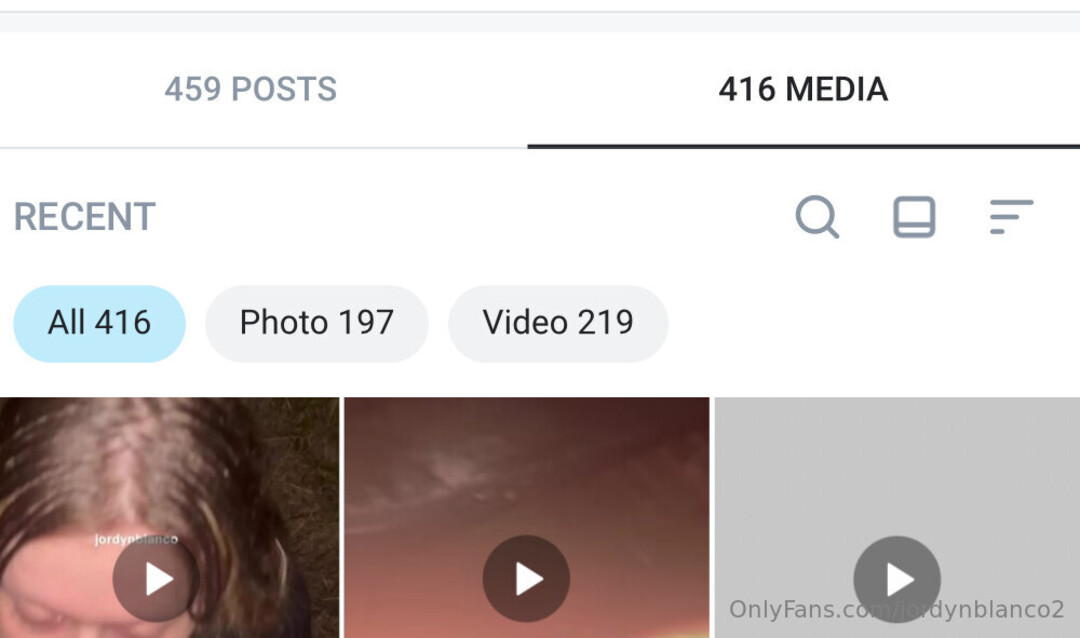
Task: Select the All 416 filter chip
Action: click(x=99, y=323)
